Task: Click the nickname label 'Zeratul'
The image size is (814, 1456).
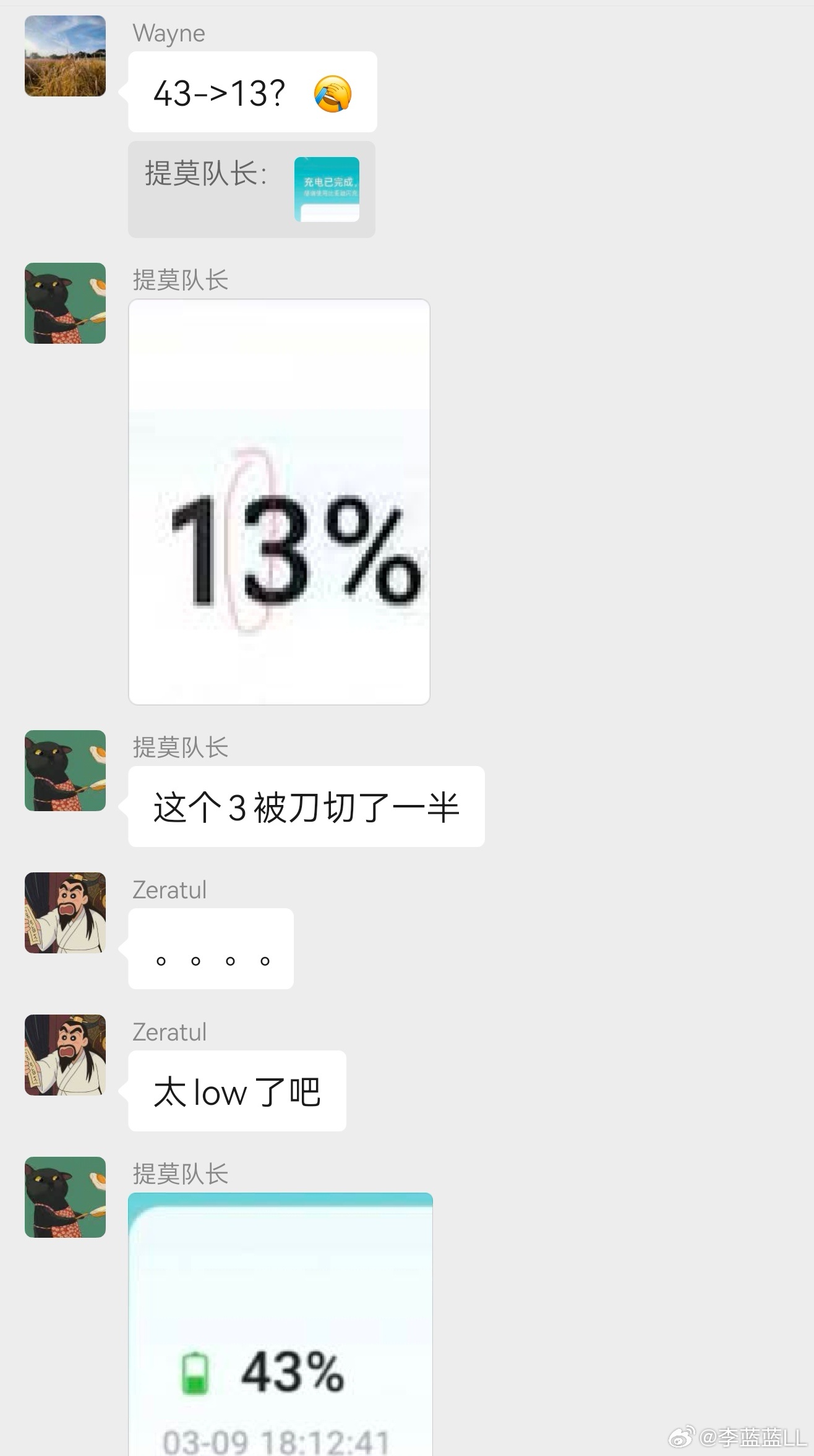Action: point(169,890)
